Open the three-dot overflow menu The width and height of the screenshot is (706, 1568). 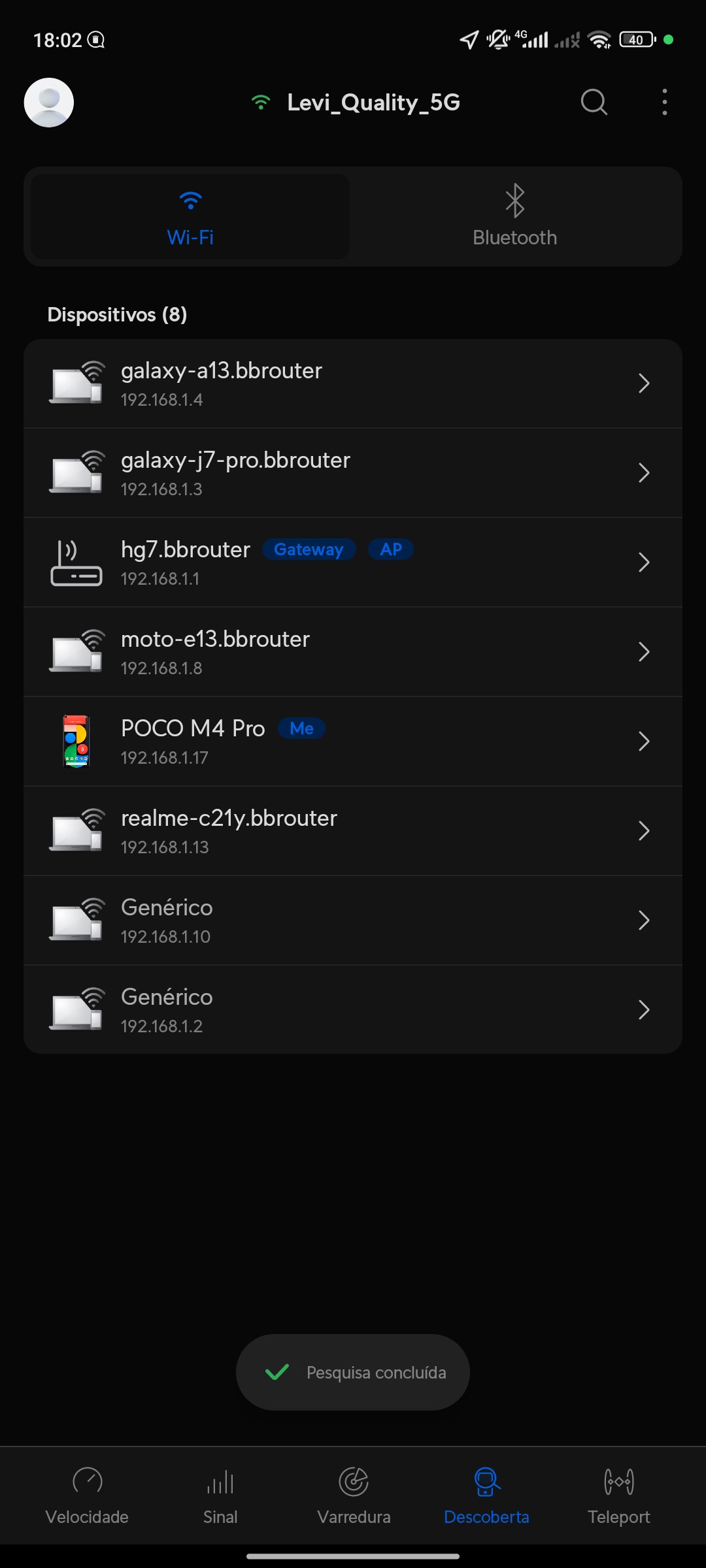(664, 103)
